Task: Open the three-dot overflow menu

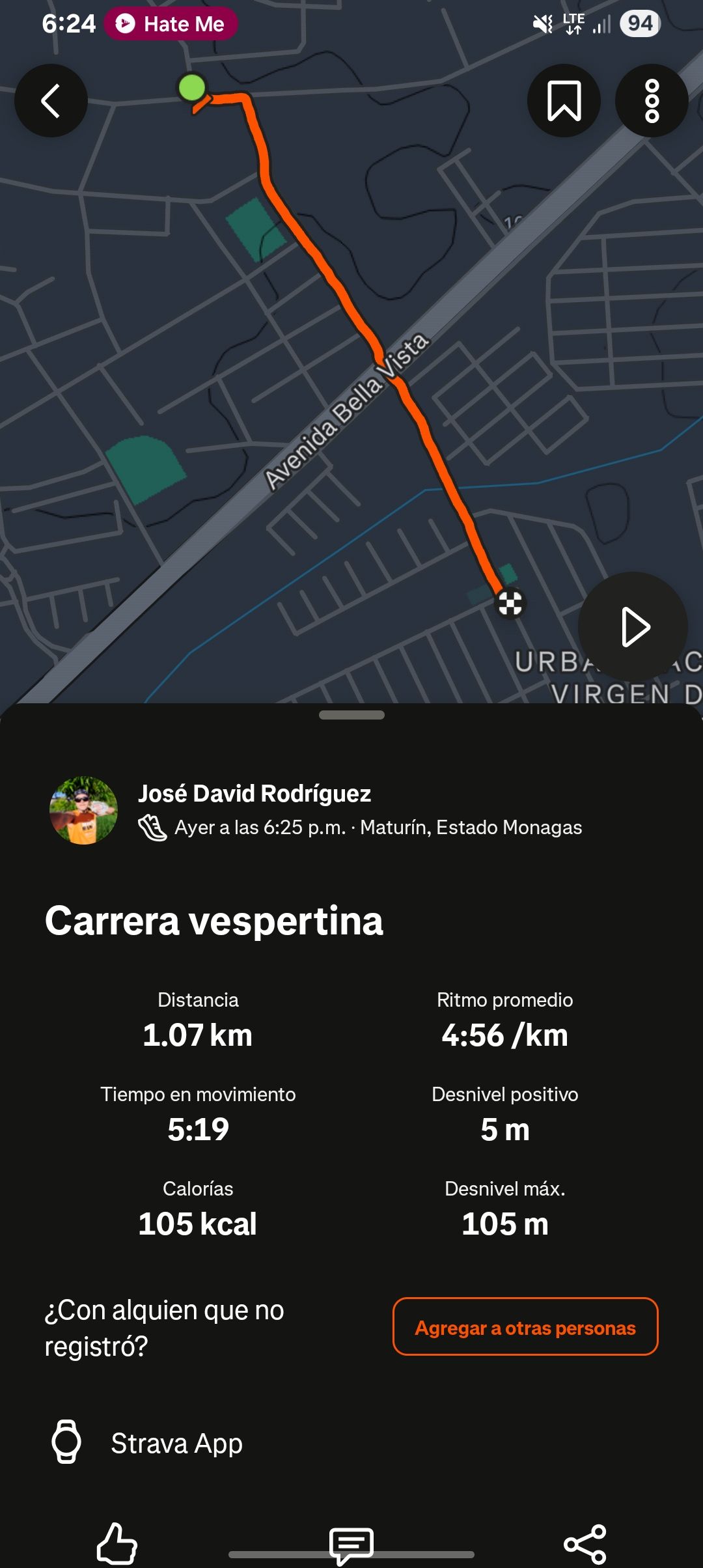Action: [652, 101]
